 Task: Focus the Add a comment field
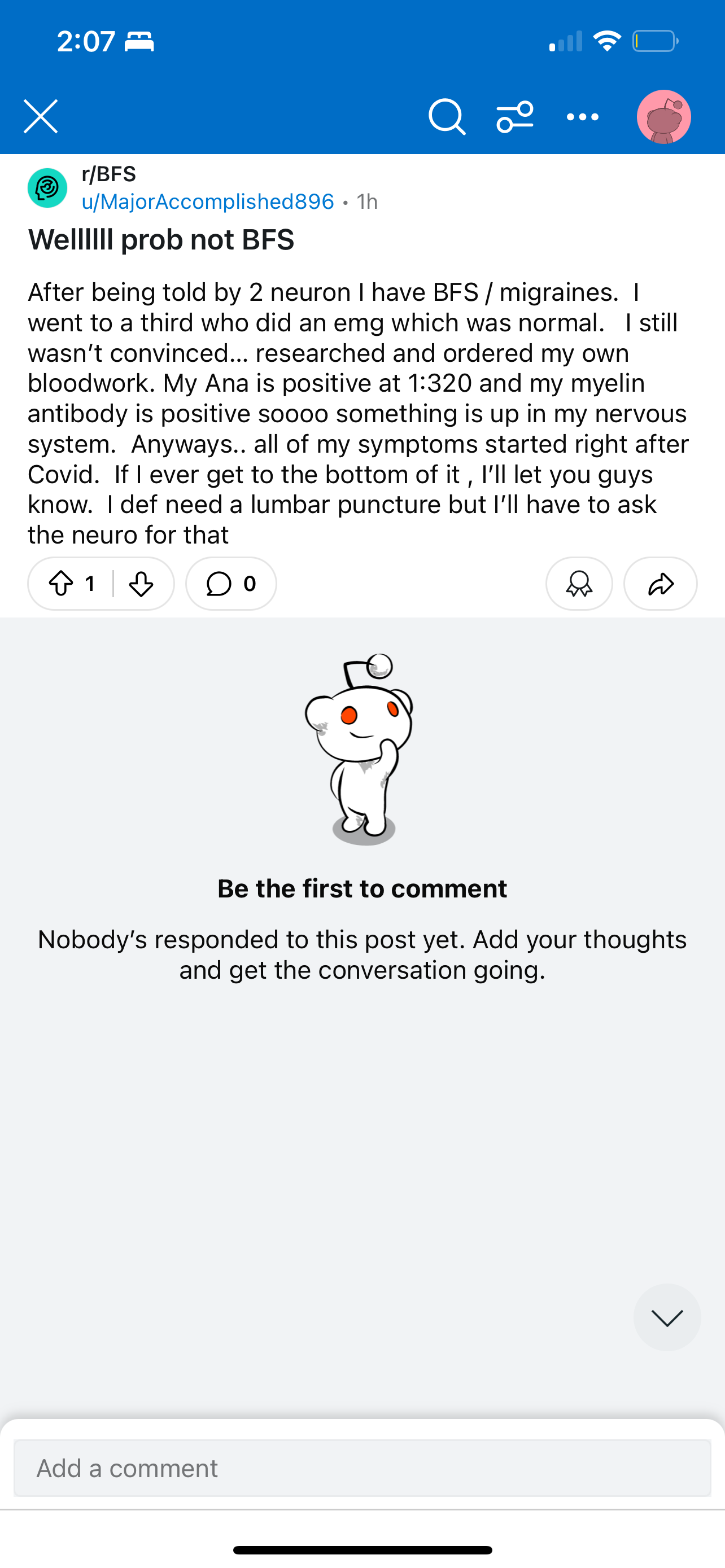362,1468
